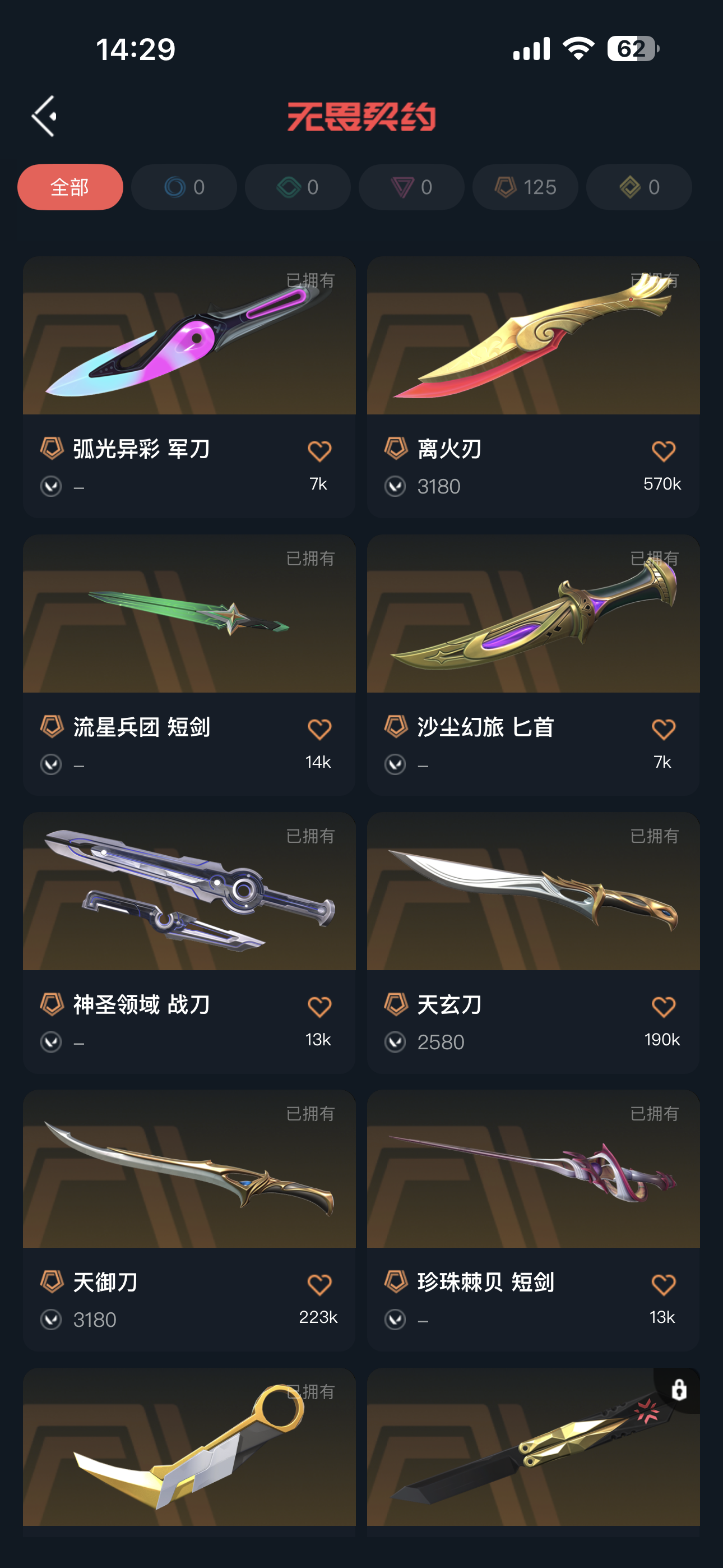Like the 天玄刀 skin
The height and width of the screenshot is (1568, 723).
[662, 1007]
